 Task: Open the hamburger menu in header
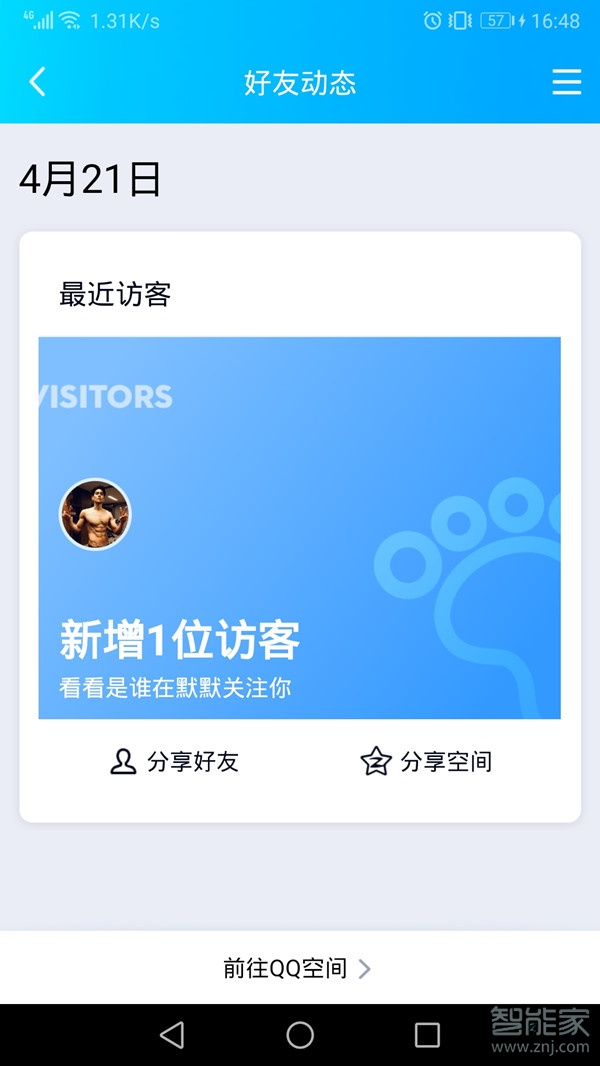click(x=566, y=82)
